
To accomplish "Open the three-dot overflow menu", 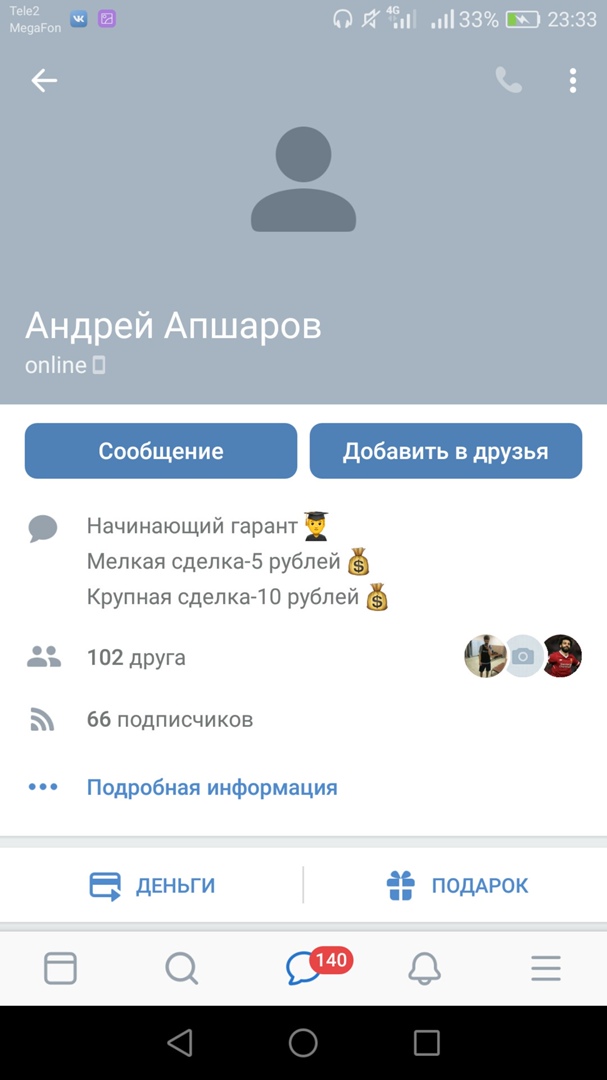I will point(573,81).
